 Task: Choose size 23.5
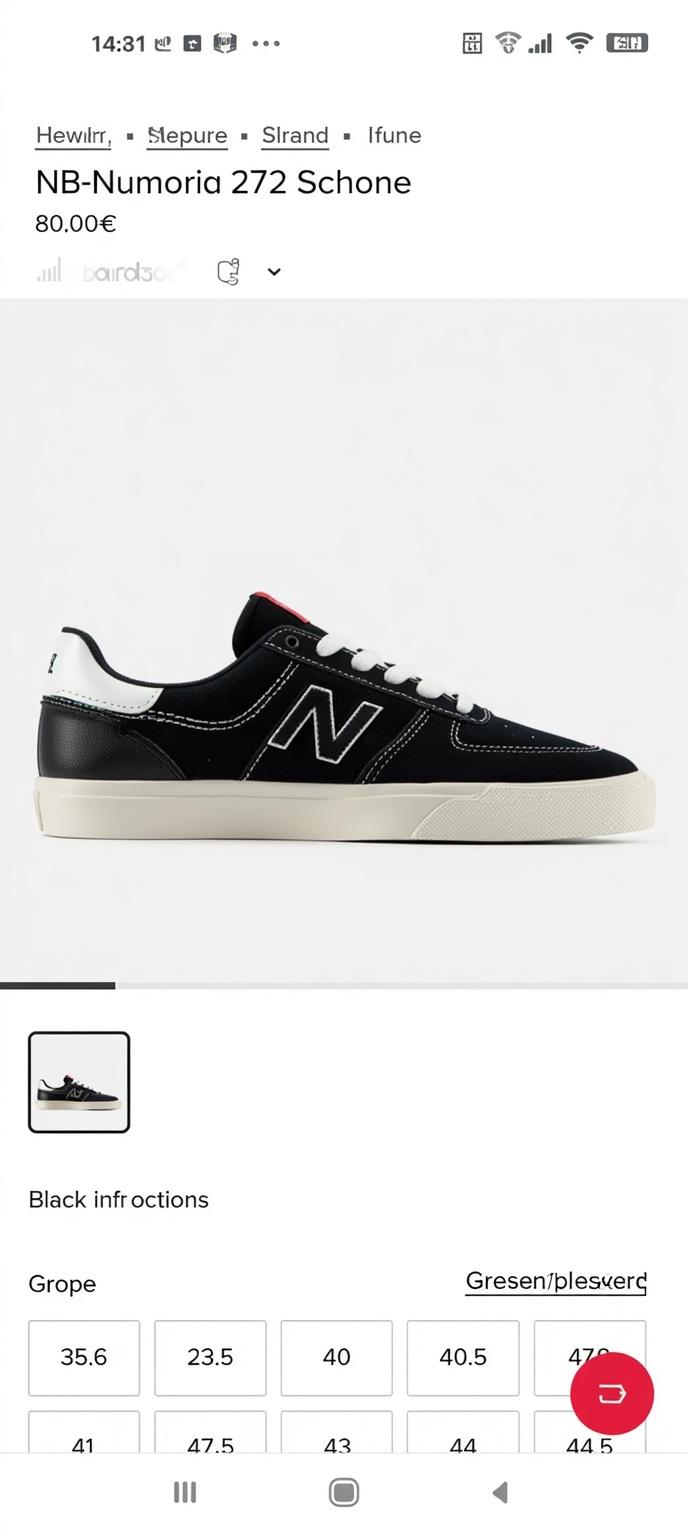click(210, 1357)
